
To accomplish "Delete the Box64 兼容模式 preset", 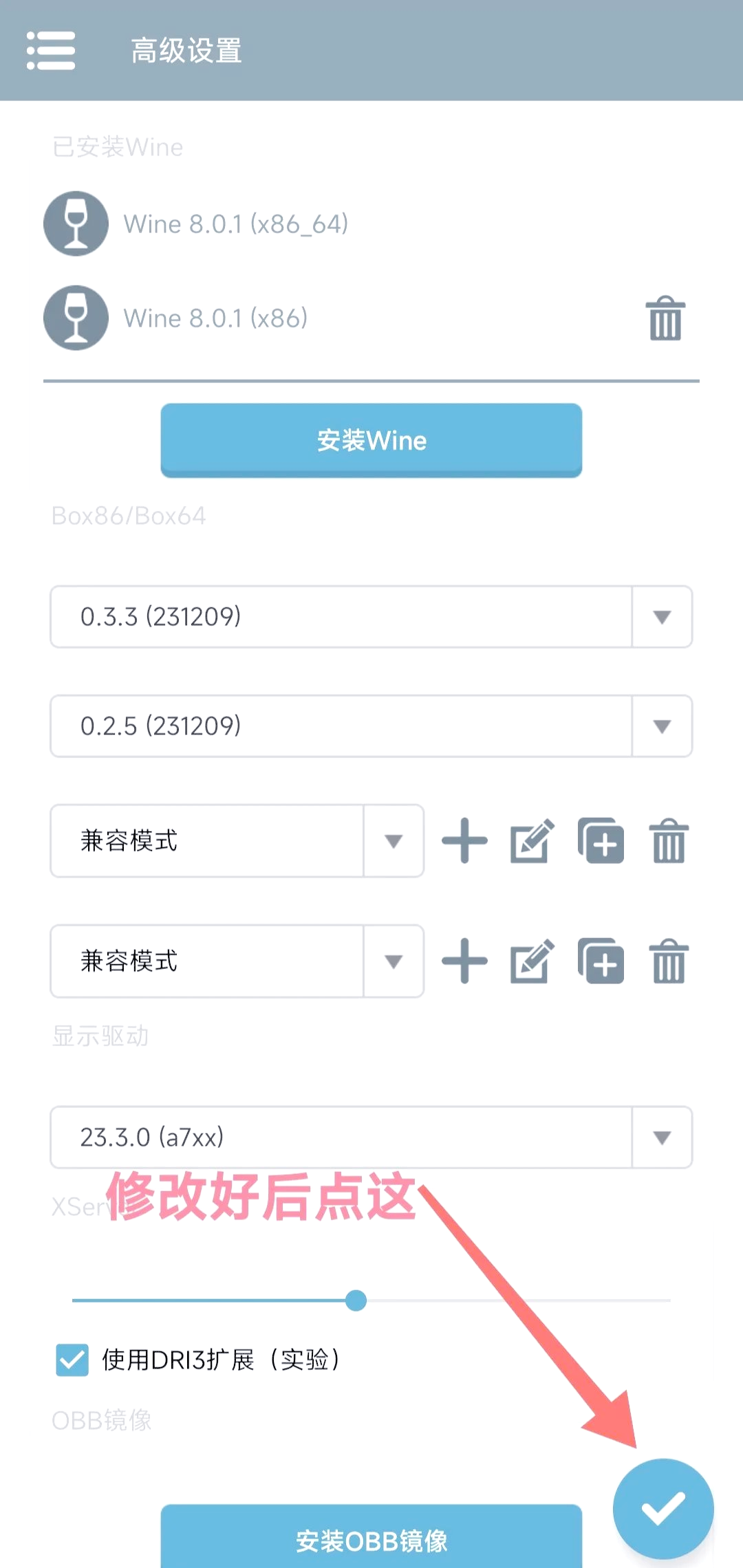I will click(667, 961).
